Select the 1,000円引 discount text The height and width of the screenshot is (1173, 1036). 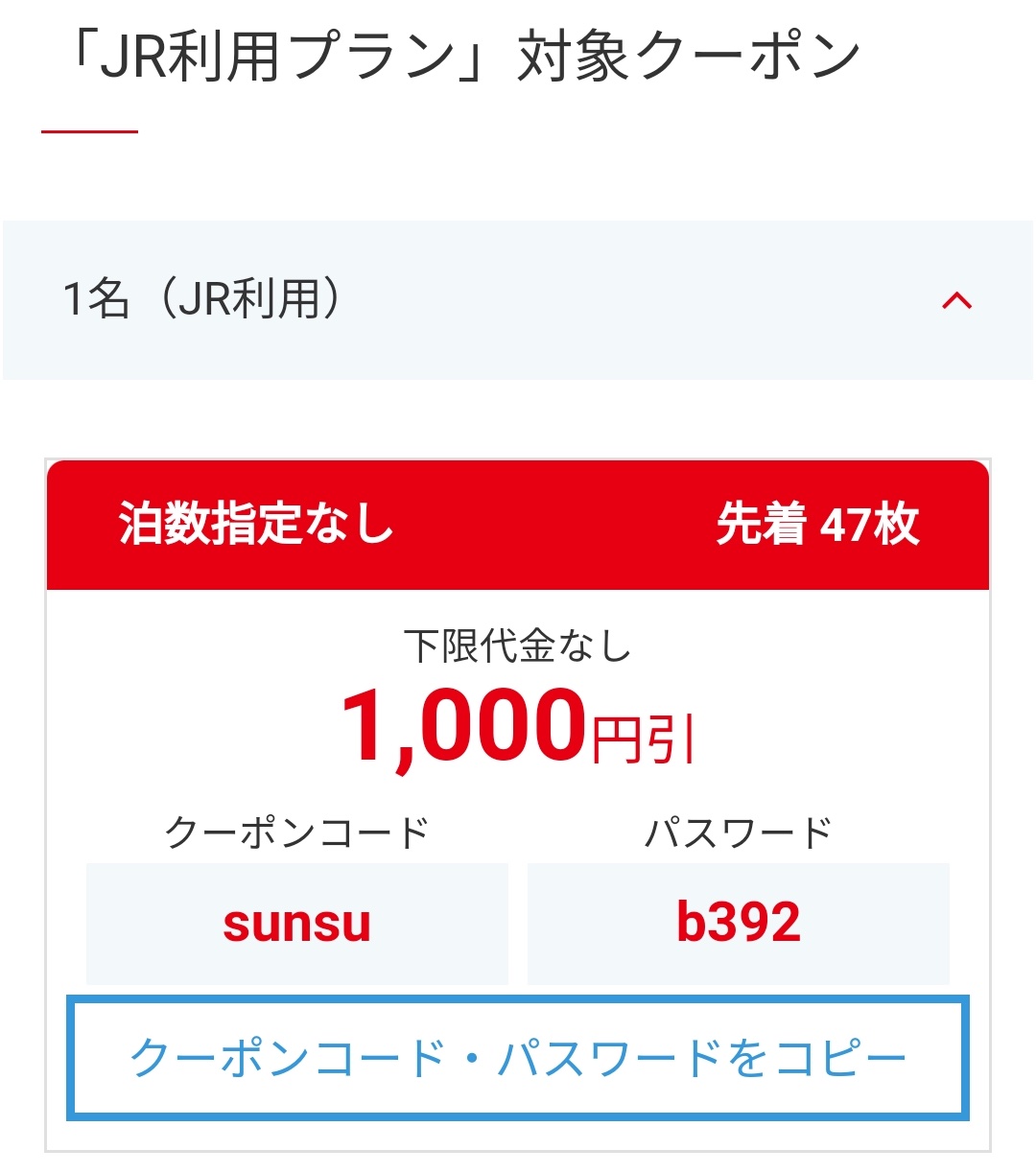(x=518, y=731)
